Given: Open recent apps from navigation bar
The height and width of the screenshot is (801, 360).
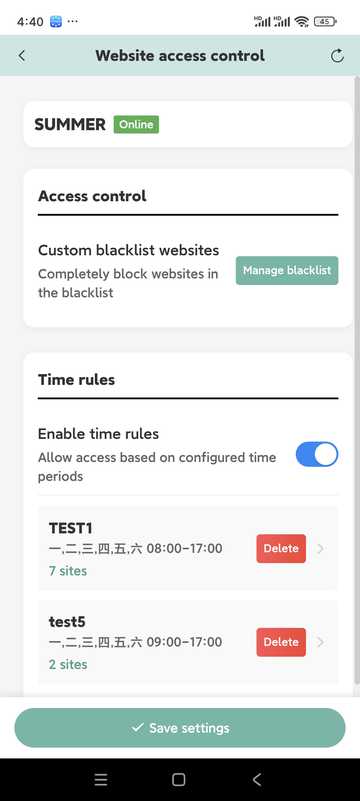Looking at the screenshot, I should tap(101, 780).
